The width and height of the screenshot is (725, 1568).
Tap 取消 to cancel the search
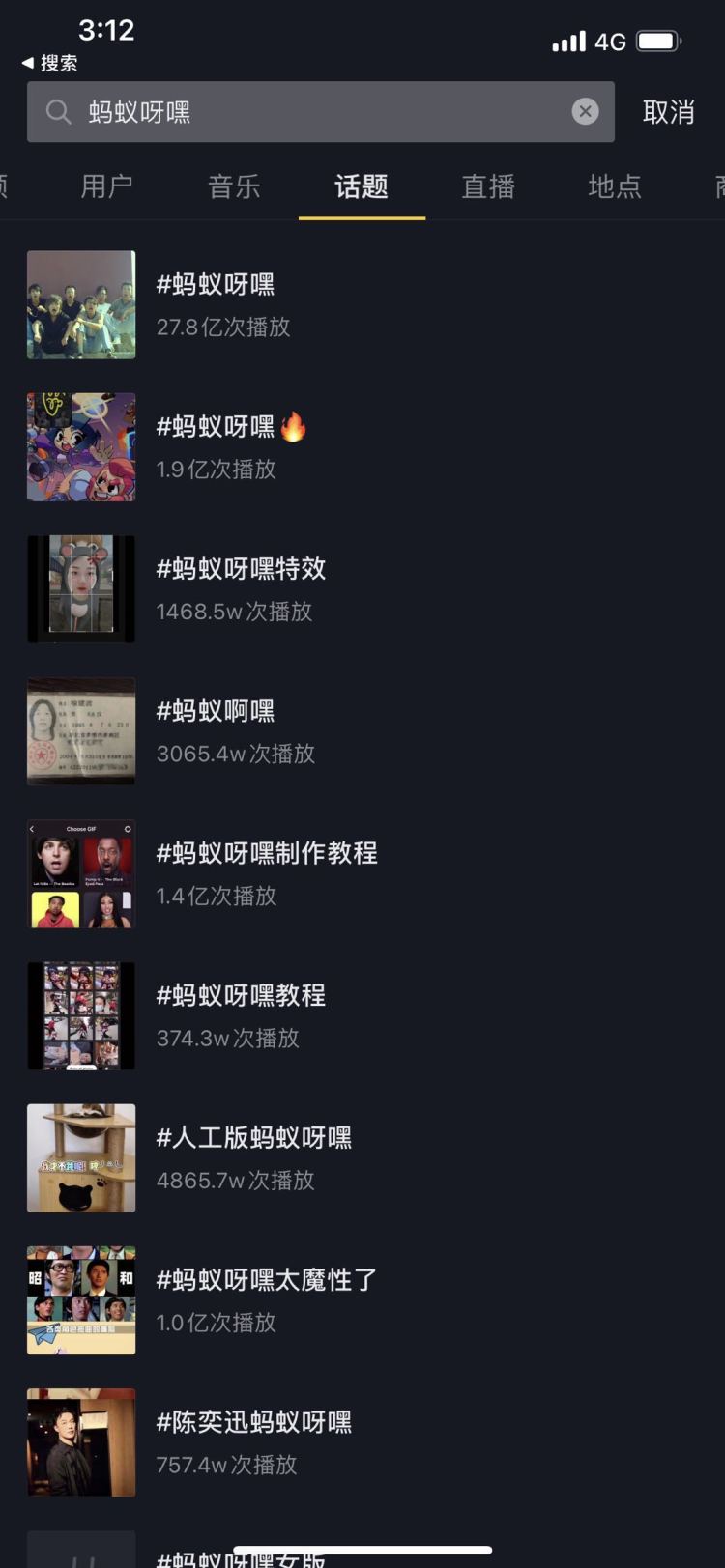pyautogui.click(x=668, y=112)
